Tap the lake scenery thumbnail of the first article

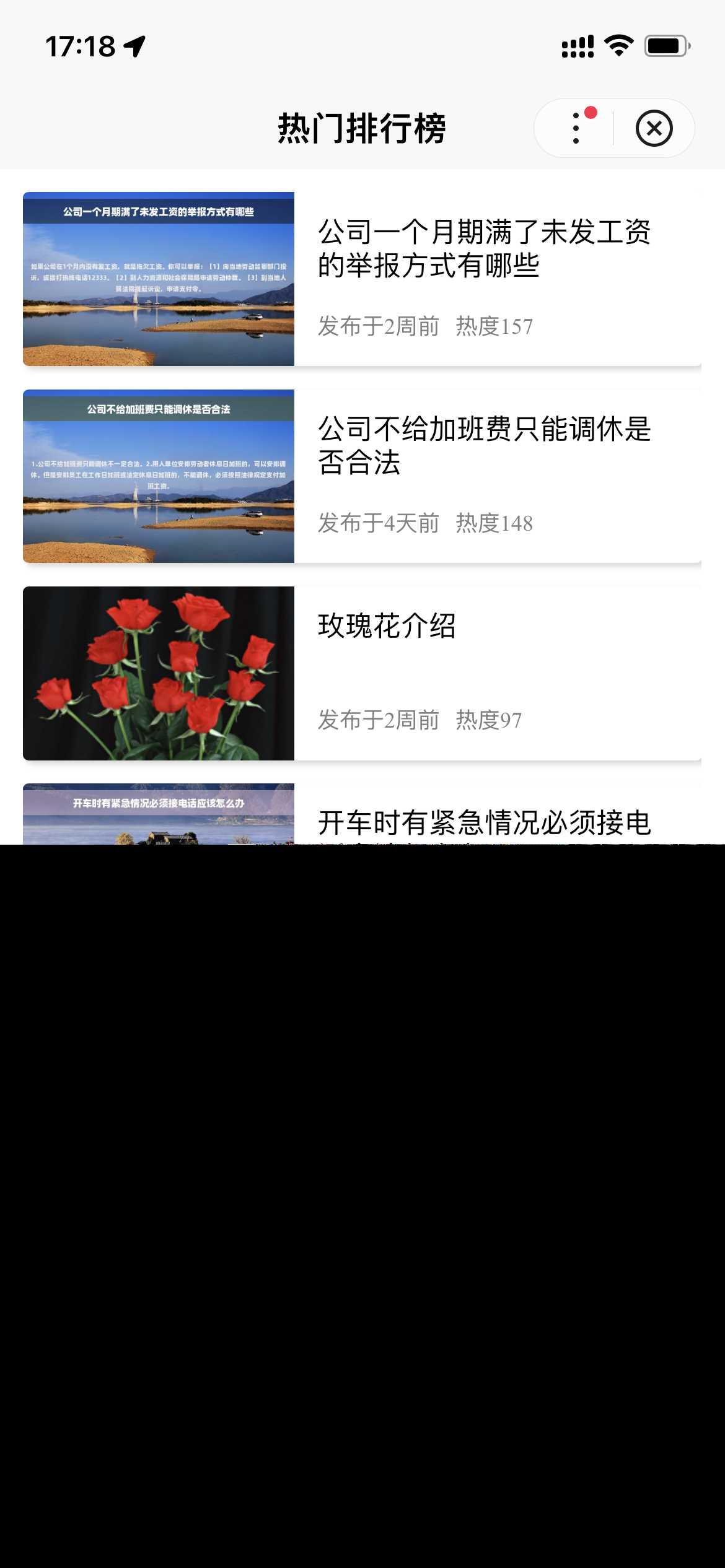(159, 279)
